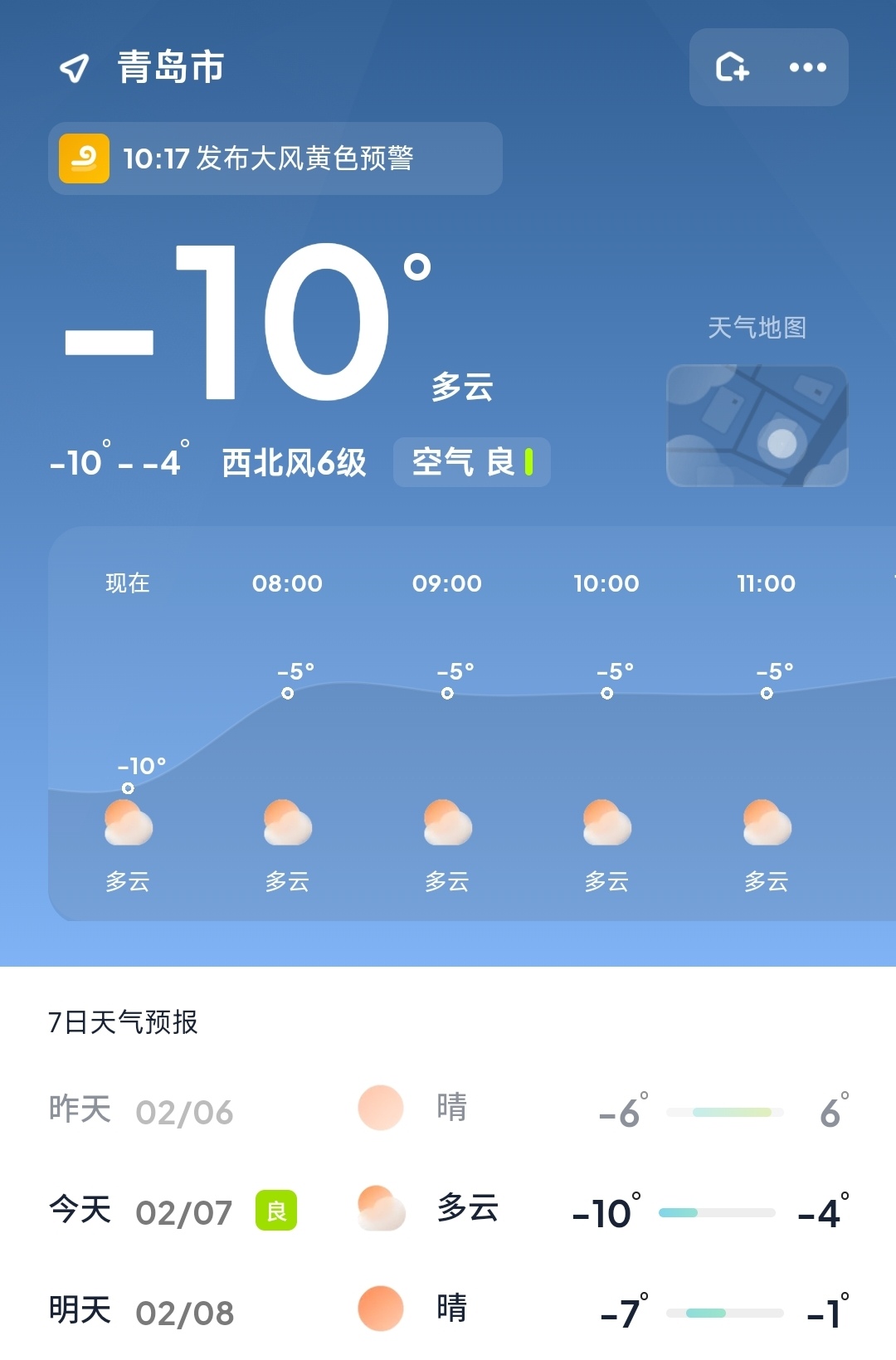Open the three-dot overflow menu

pyautogui.click(x=807, y=67)
